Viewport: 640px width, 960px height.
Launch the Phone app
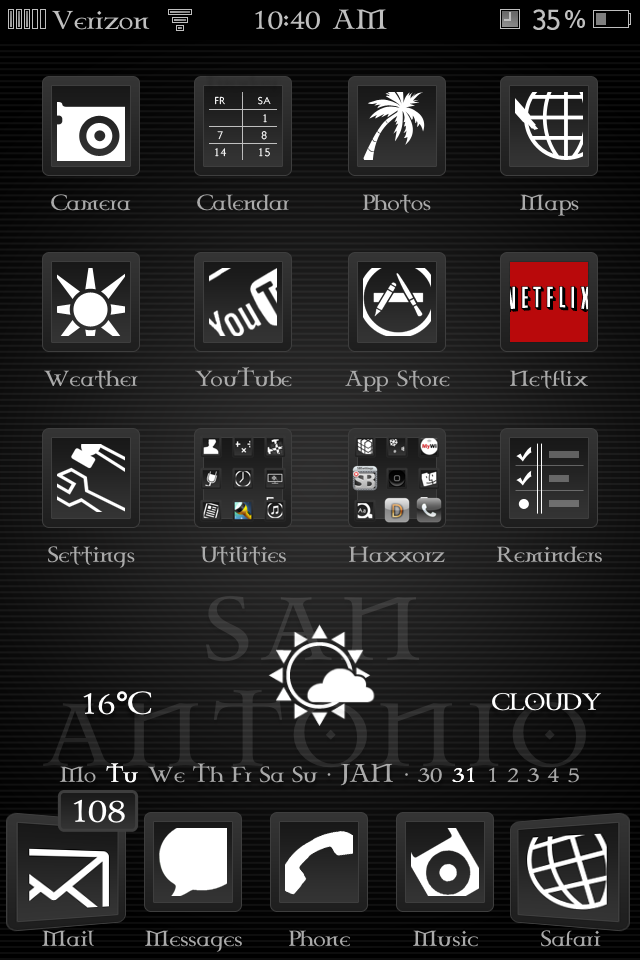click(x=319, y=862)
